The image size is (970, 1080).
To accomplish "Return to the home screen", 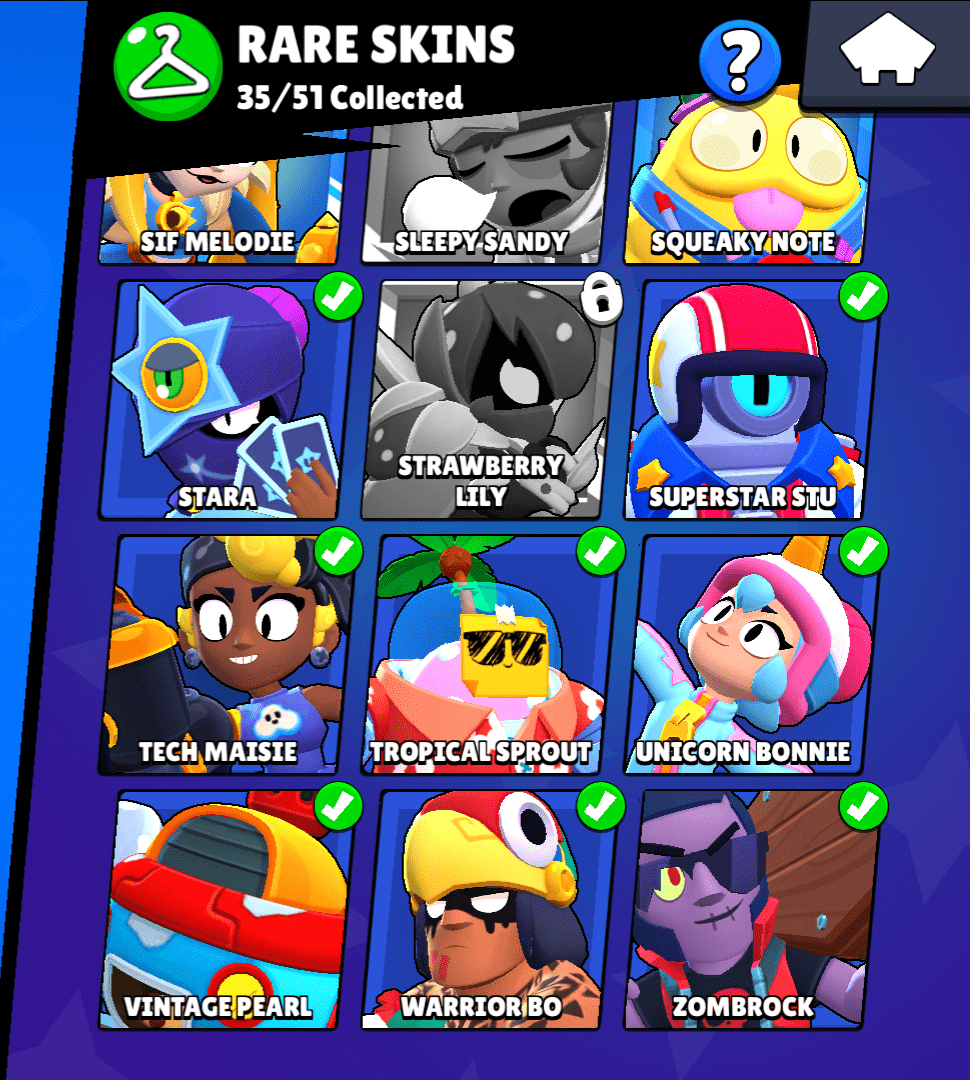I will [x=887, y=52].
